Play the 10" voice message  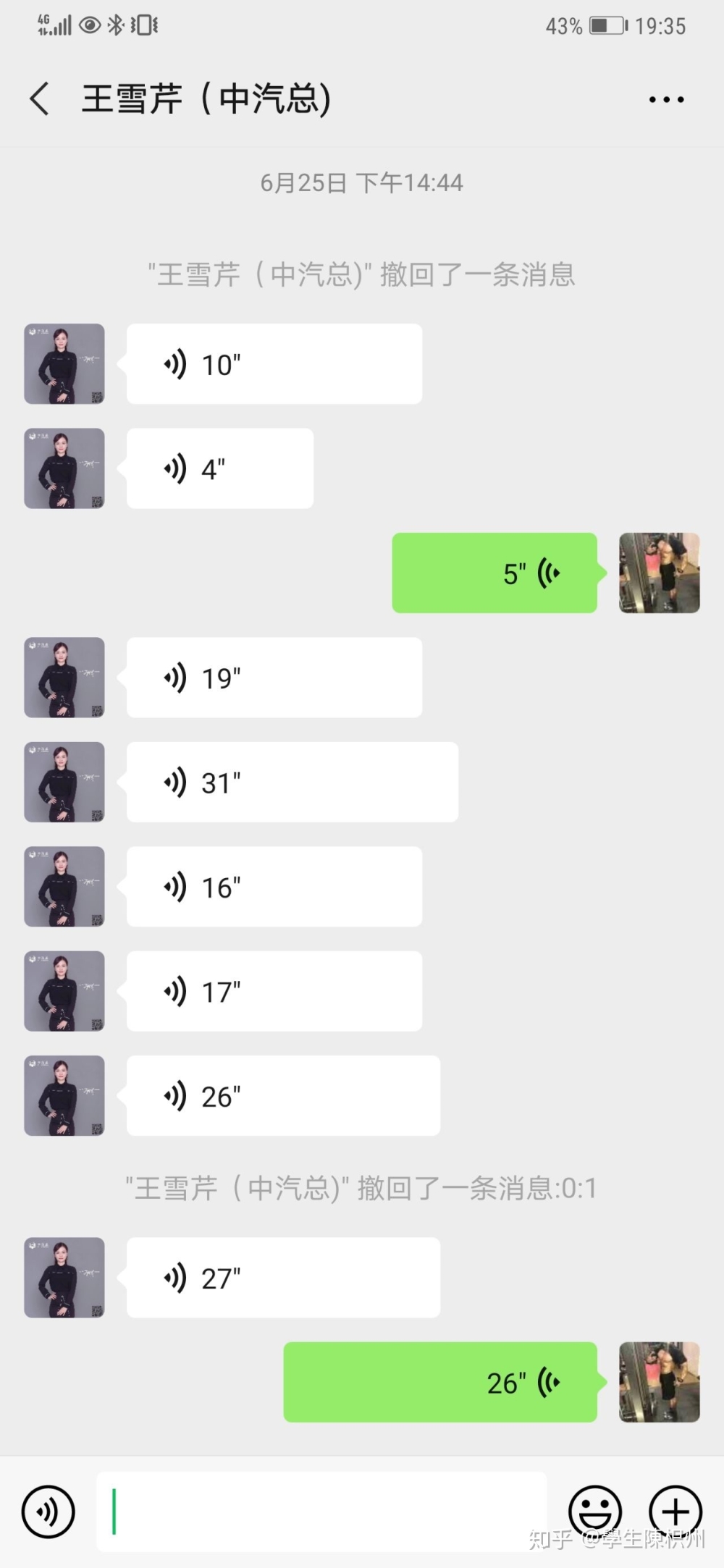pos(274,364)
